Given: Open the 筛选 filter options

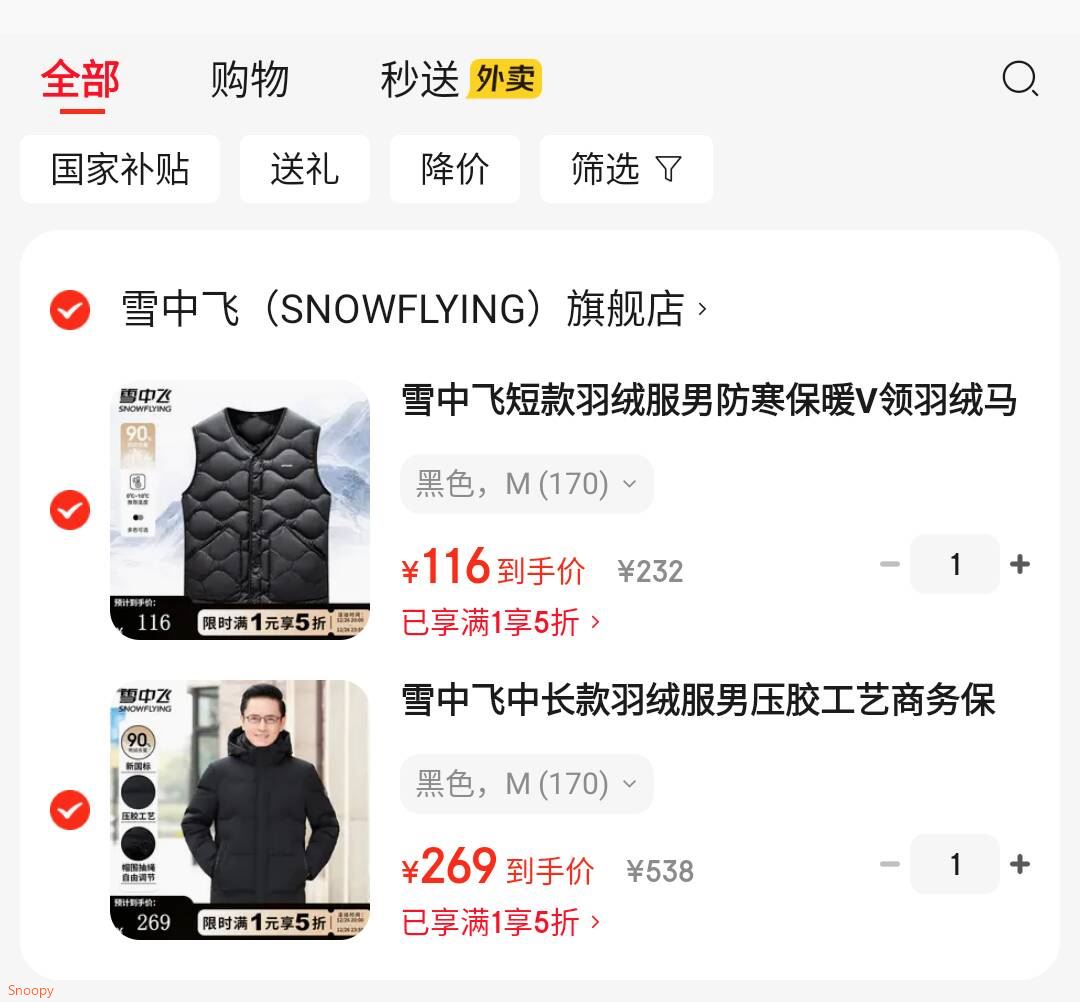Looking at the screenshot, I should (626, 169).
